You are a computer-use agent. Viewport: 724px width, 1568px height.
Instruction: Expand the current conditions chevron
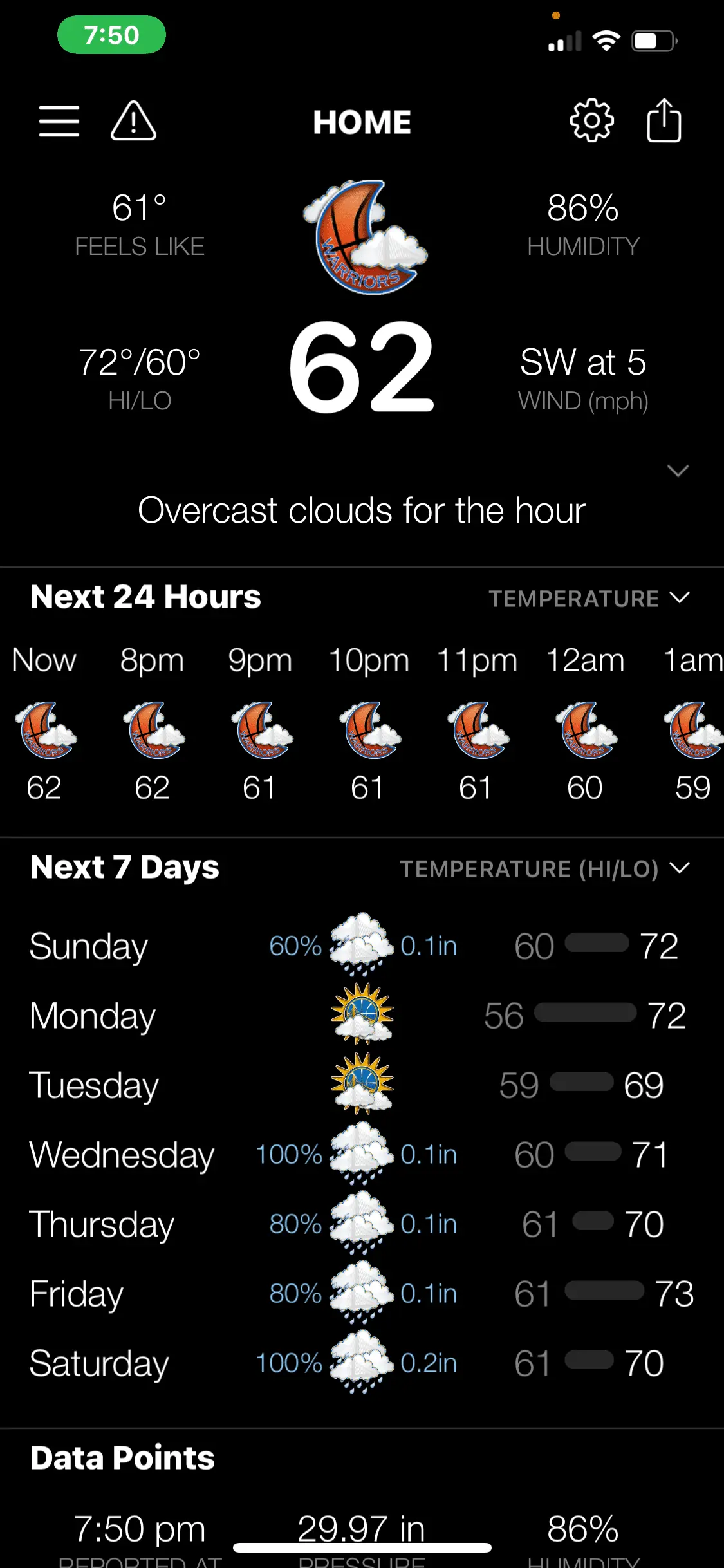[x=678, y=471]
